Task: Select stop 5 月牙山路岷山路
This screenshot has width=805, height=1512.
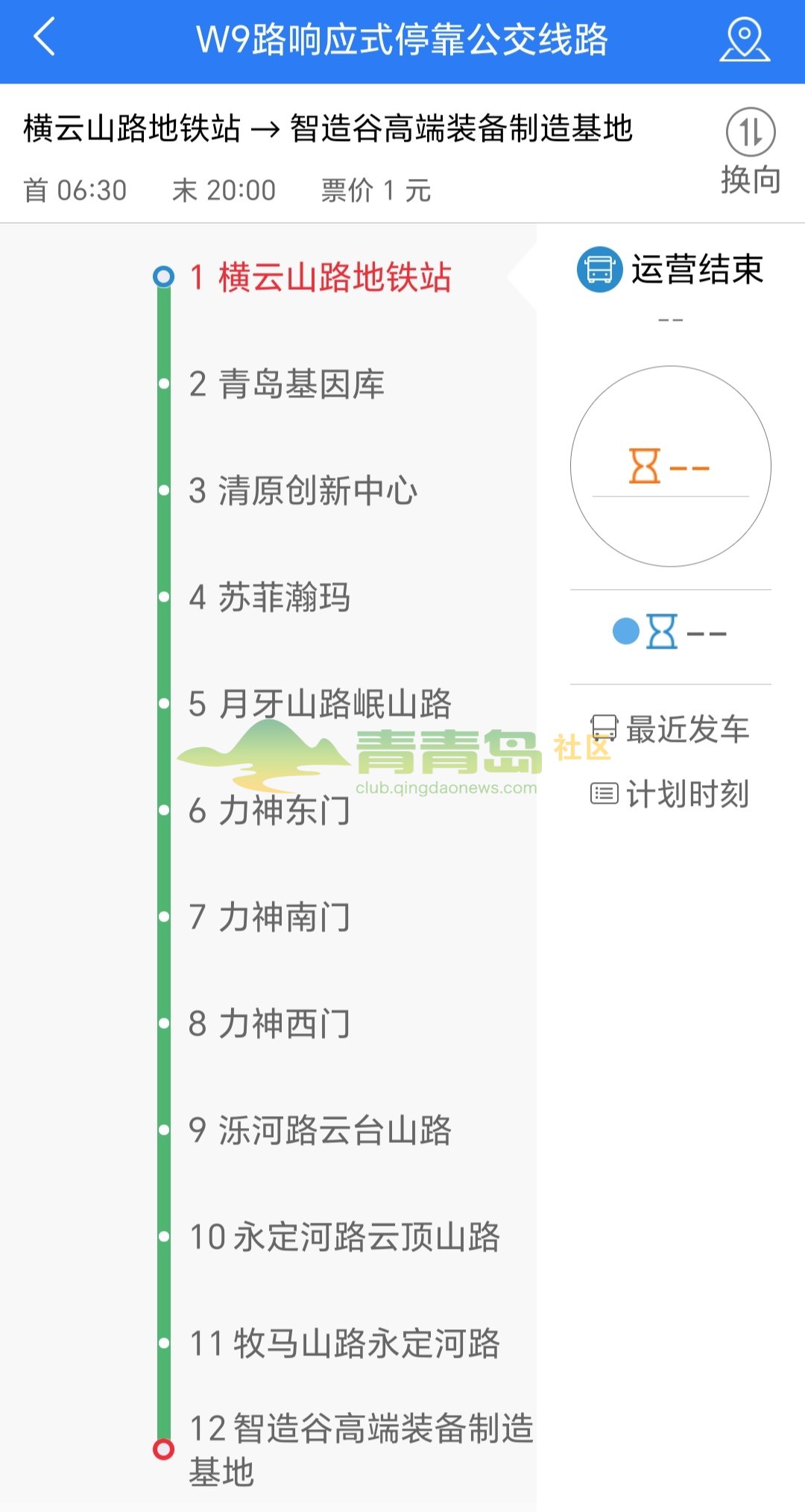Action: pyautogui.click(x=320, y=705)
